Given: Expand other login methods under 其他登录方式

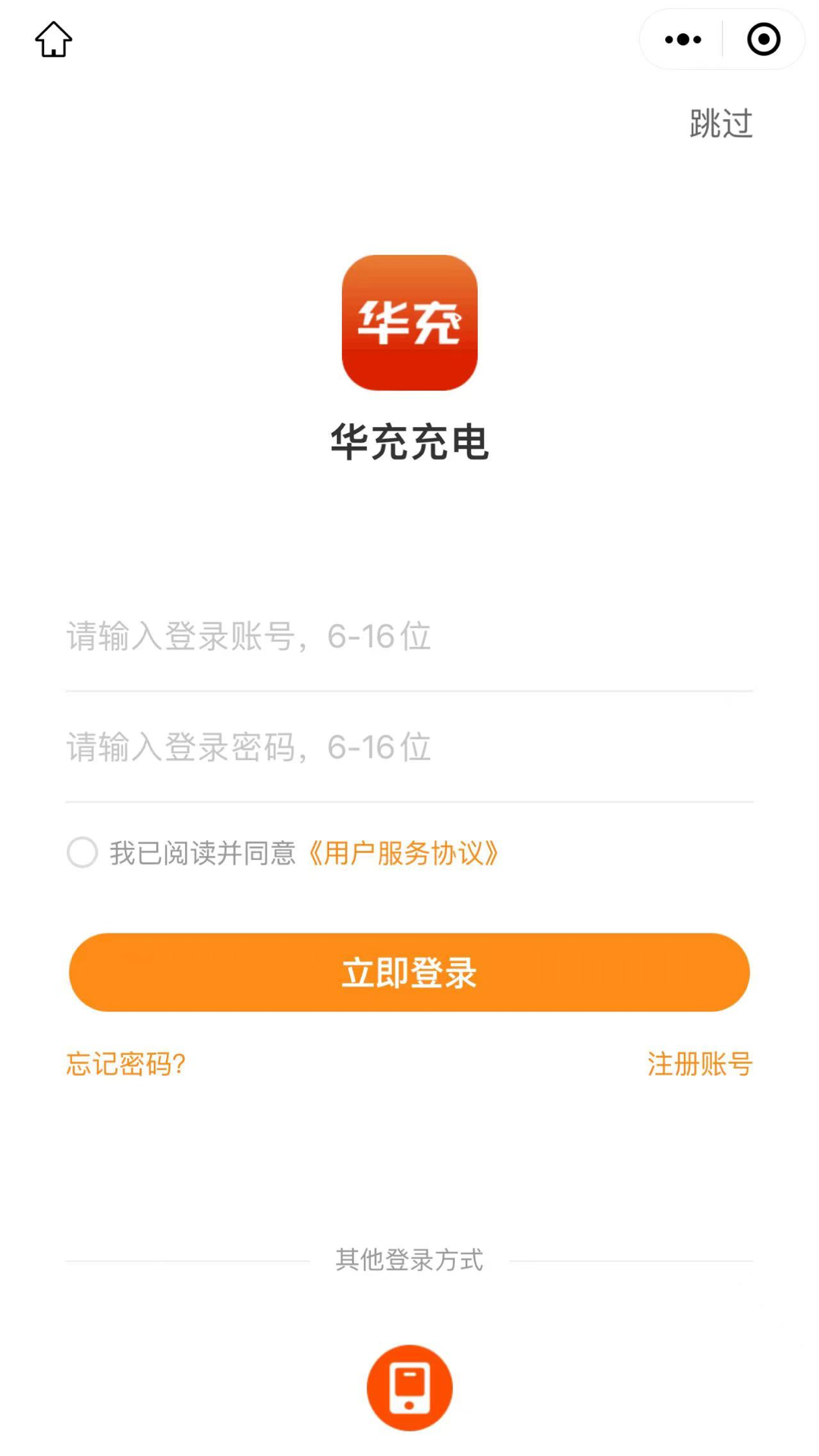Looking at the screenshot, I should point(409,1260).
